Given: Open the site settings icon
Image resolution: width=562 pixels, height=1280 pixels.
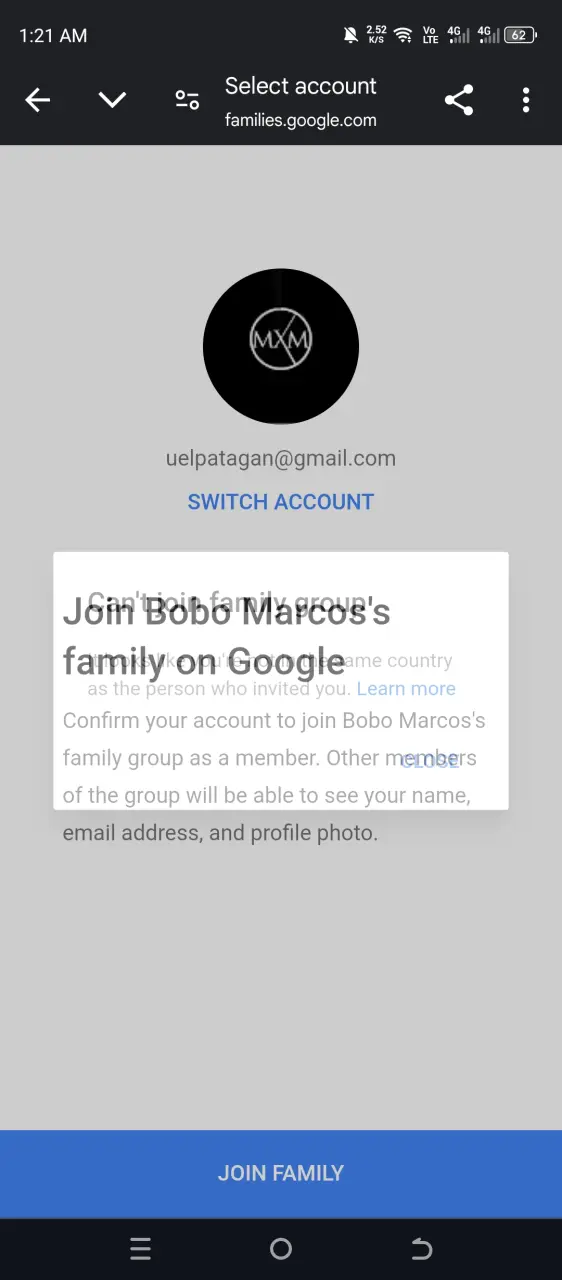Looking at the screenshot, I should [x=187, y=100].
